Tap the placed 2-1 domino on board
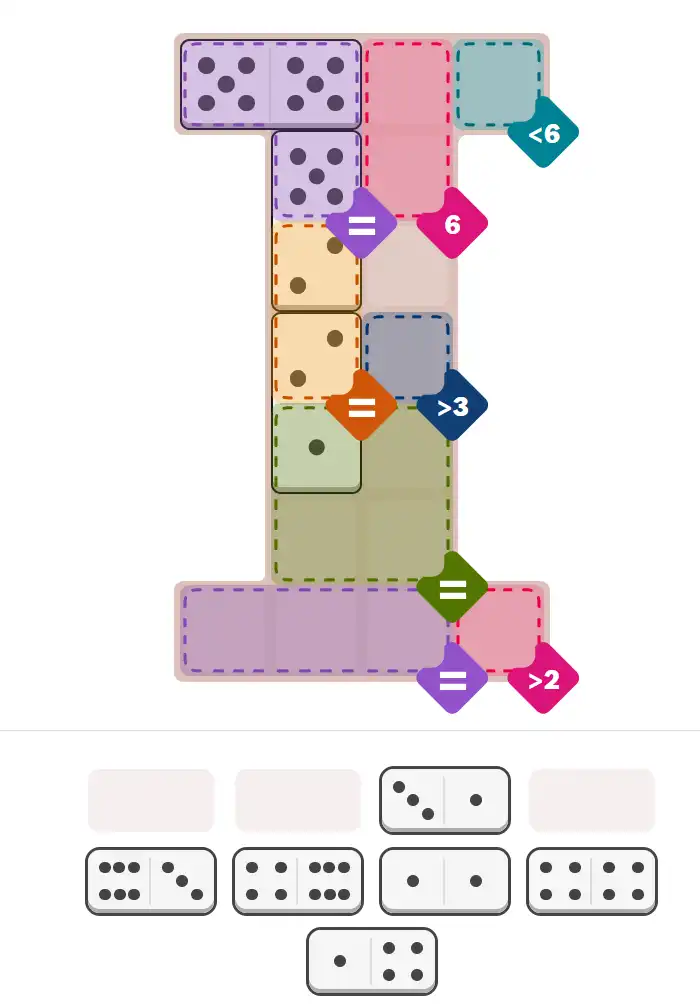The height and width of the screenshot is (1006, 700). (316, 402)
